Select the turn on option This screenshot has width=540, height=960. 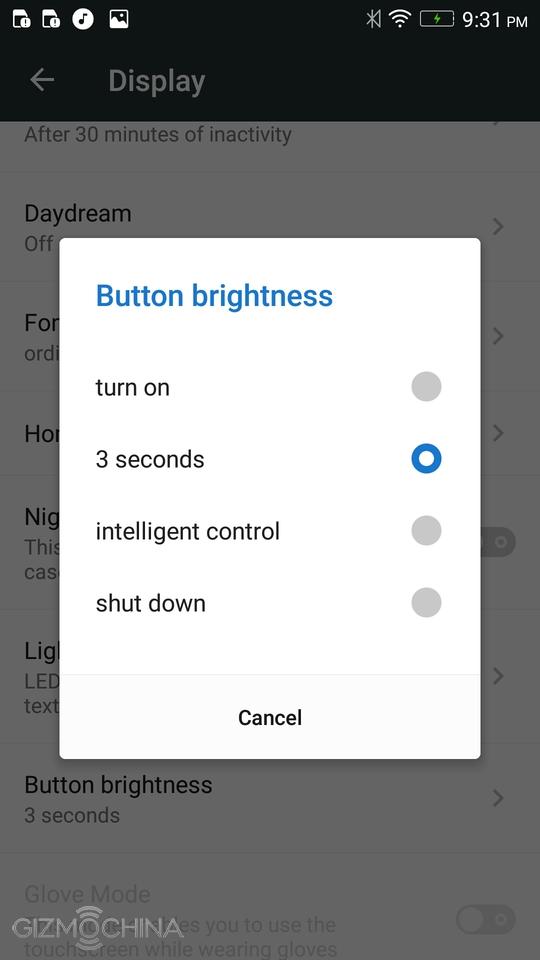click(269, 387)
